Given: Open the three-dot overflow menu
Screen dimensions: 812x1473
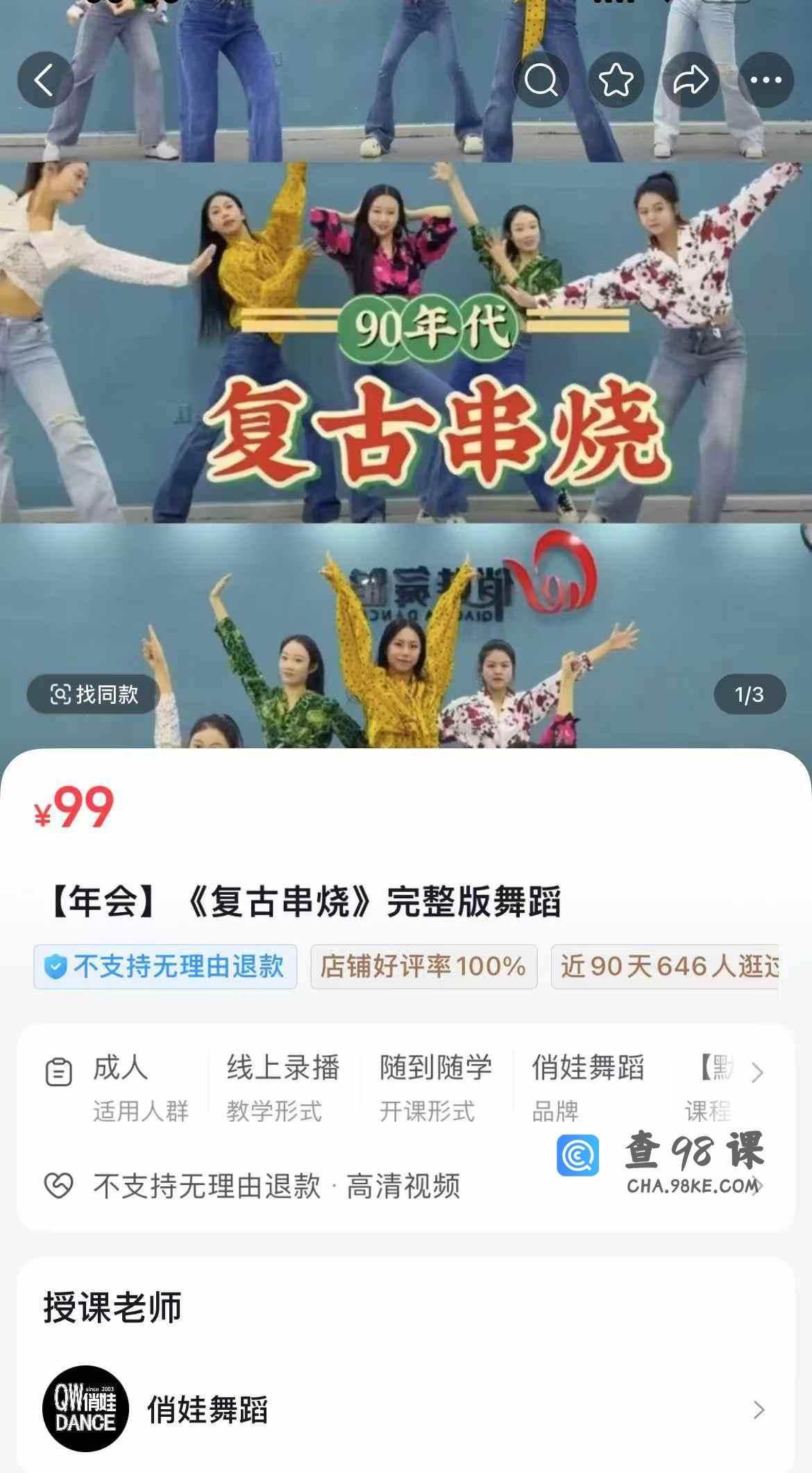Looking at the screenshot, I should pyautogui.click(x=766, y=81).
